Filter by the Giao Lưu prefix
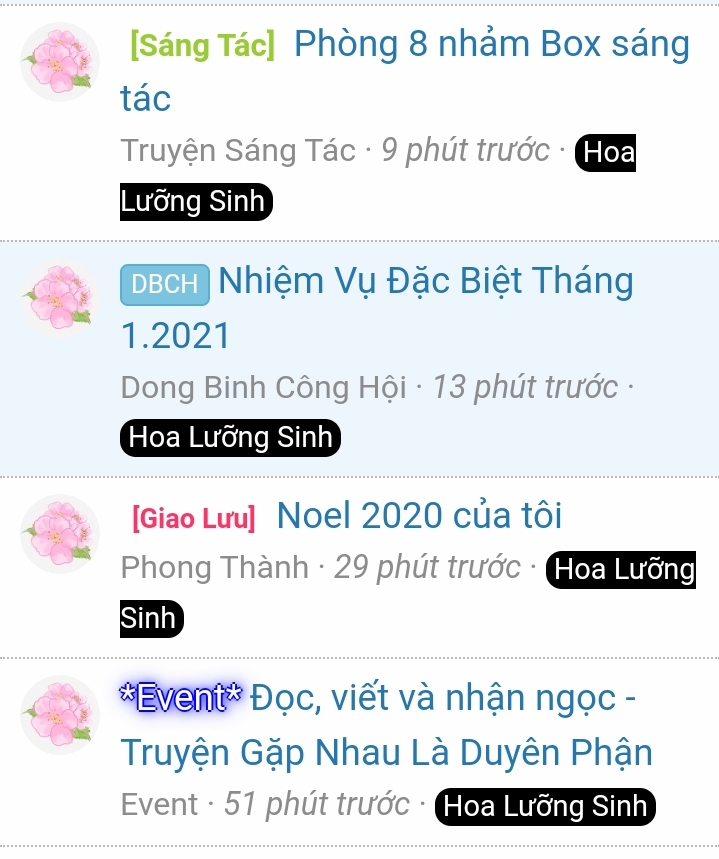The image size is (719, 859). 194,518
